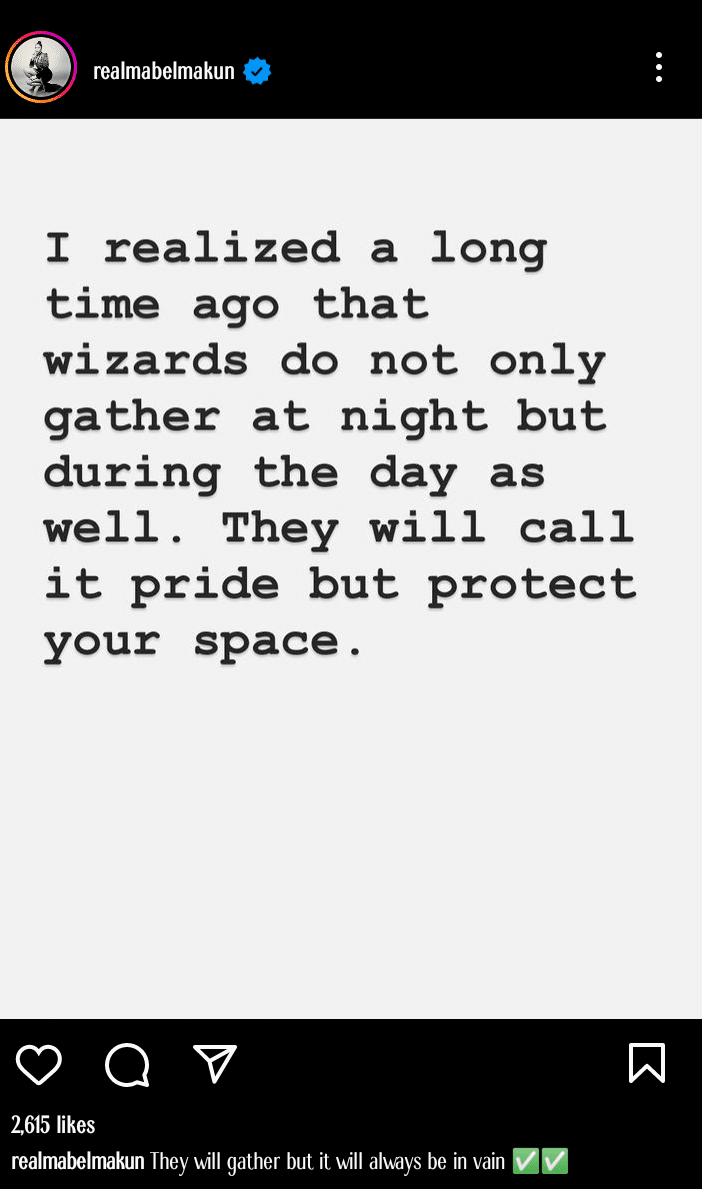Share this post via paper plane icon

pyautogui.click(x=214, y=1063)
